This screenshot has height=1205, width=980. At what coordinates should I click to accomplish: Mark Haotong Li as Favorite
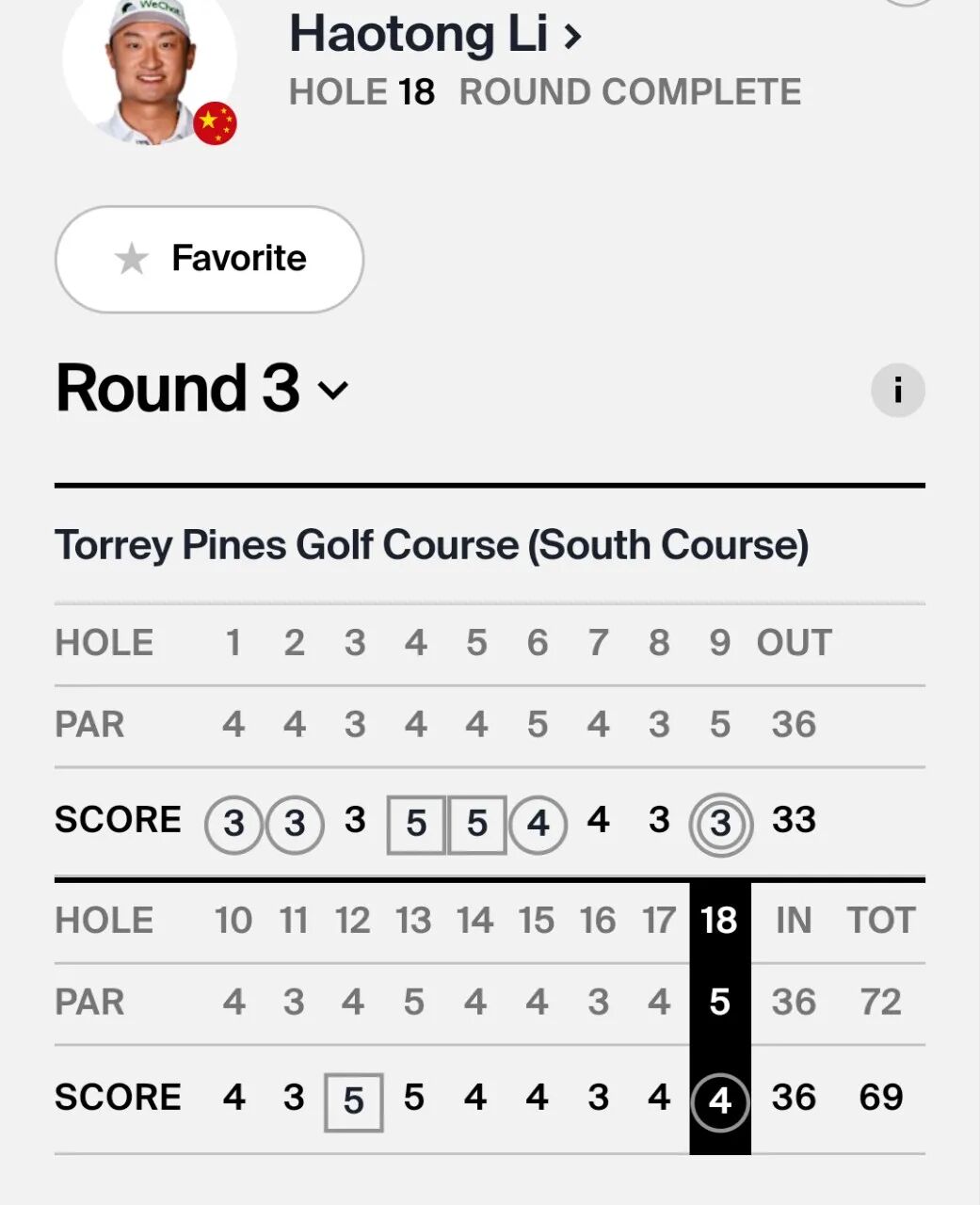(210, 259)
